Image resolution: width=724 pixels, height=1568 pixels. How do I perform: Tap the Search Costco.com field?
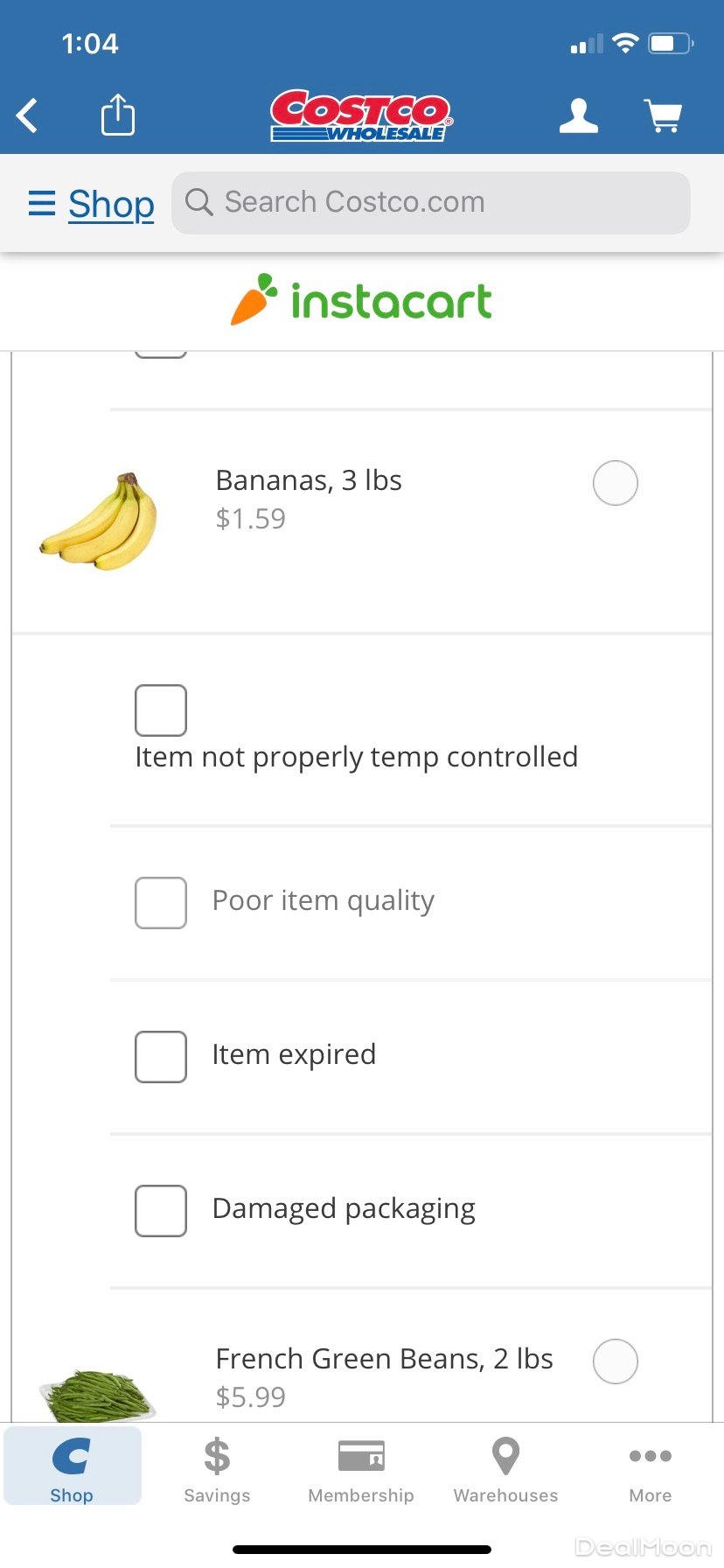click(x=431, y=203)
